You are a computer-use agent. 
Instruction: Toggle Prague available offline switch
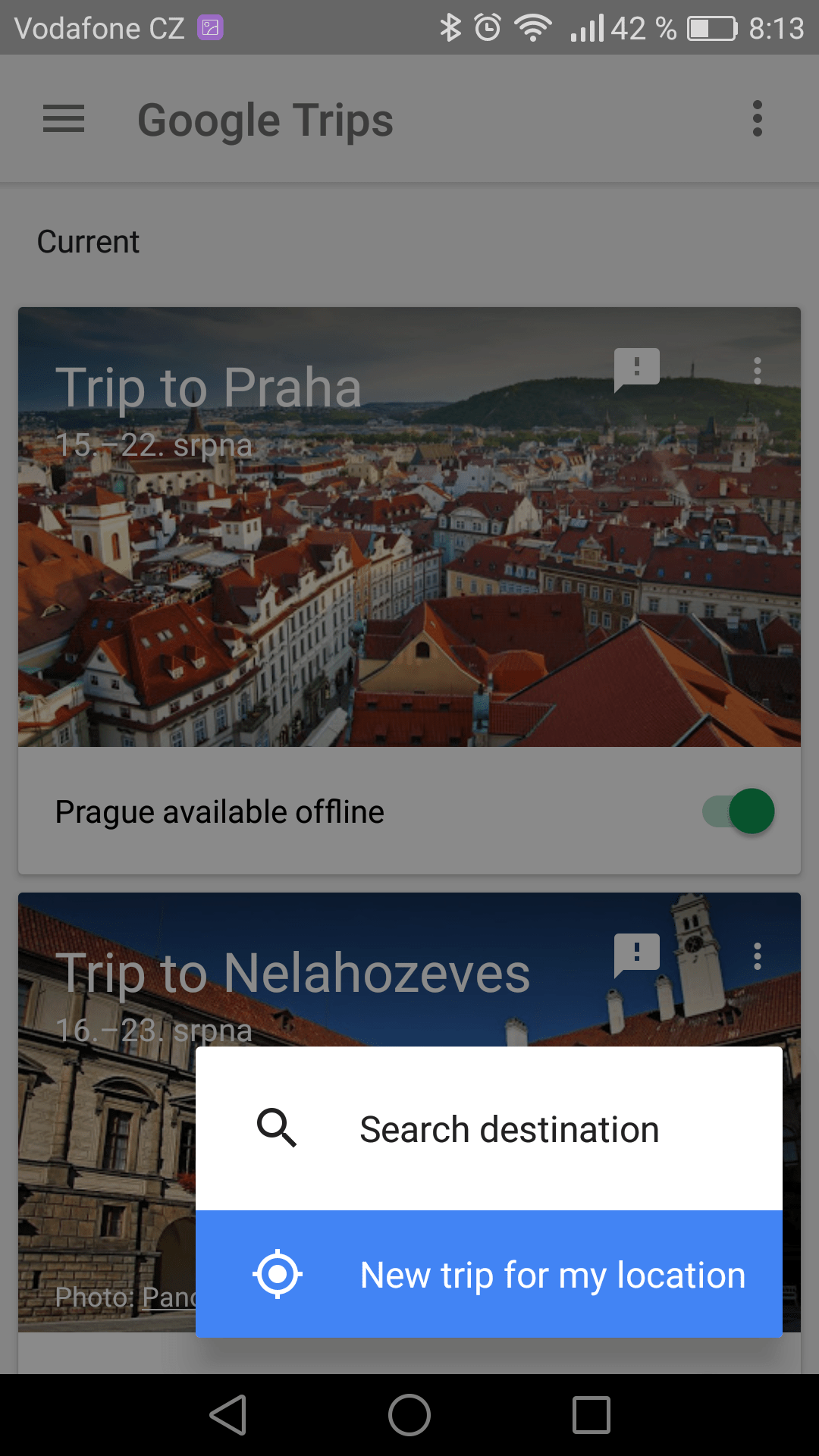coord(739,811)
